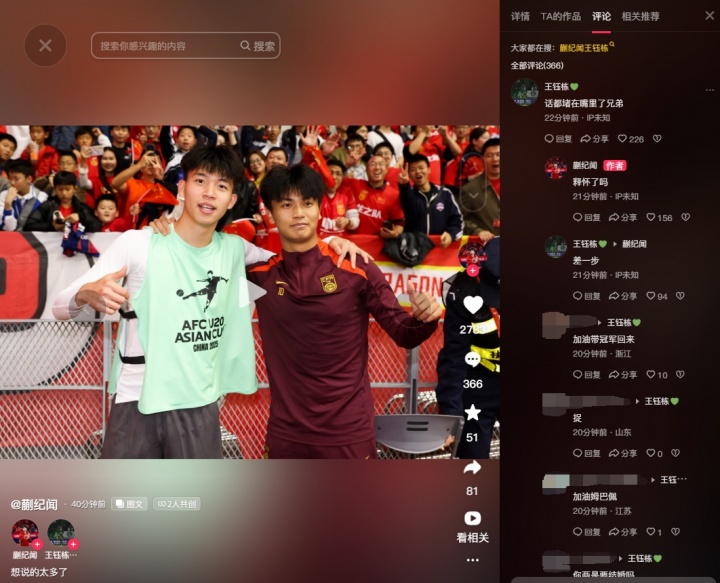This screenshot has height=583, width=720.
Task: Share the post via the arrow icon
Action: click(473, 467)
